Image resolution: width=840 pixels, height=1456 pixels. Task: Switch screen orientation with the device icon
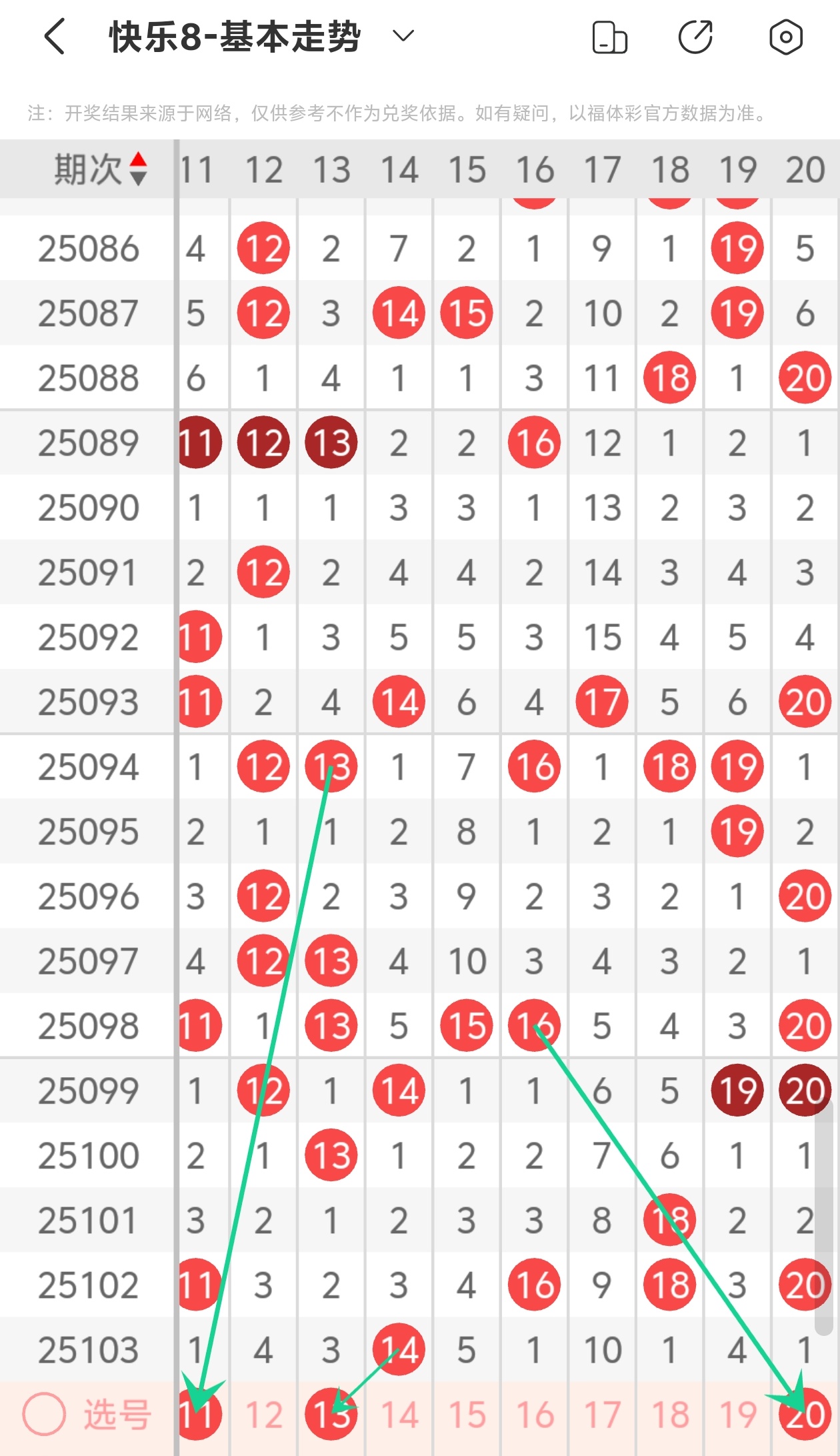[609, 37]
